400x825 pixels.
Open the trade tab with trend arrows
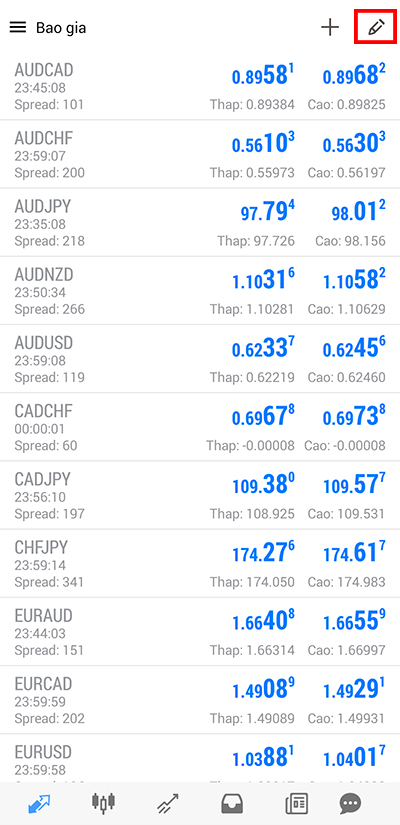tap(168, 803)
